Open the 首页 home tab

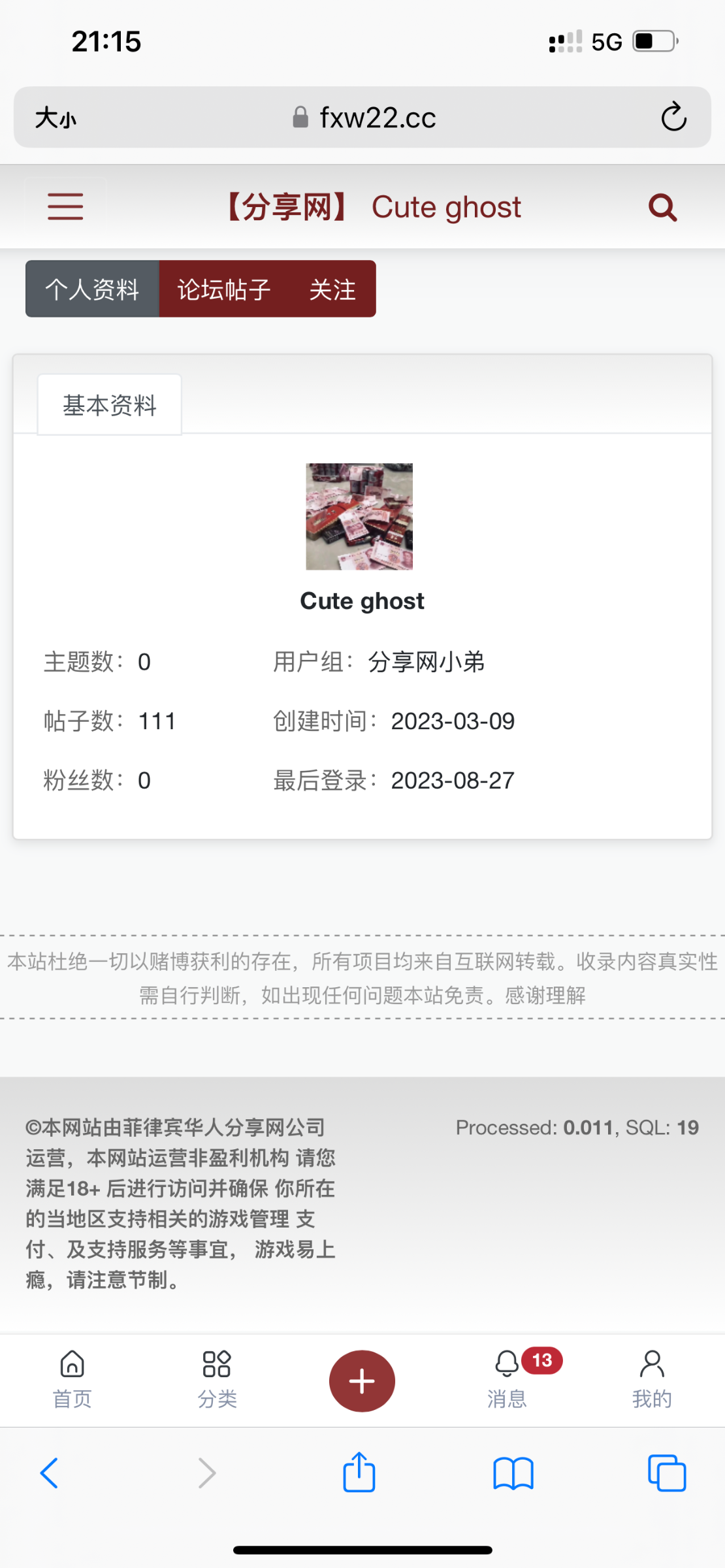(72, 1380)
